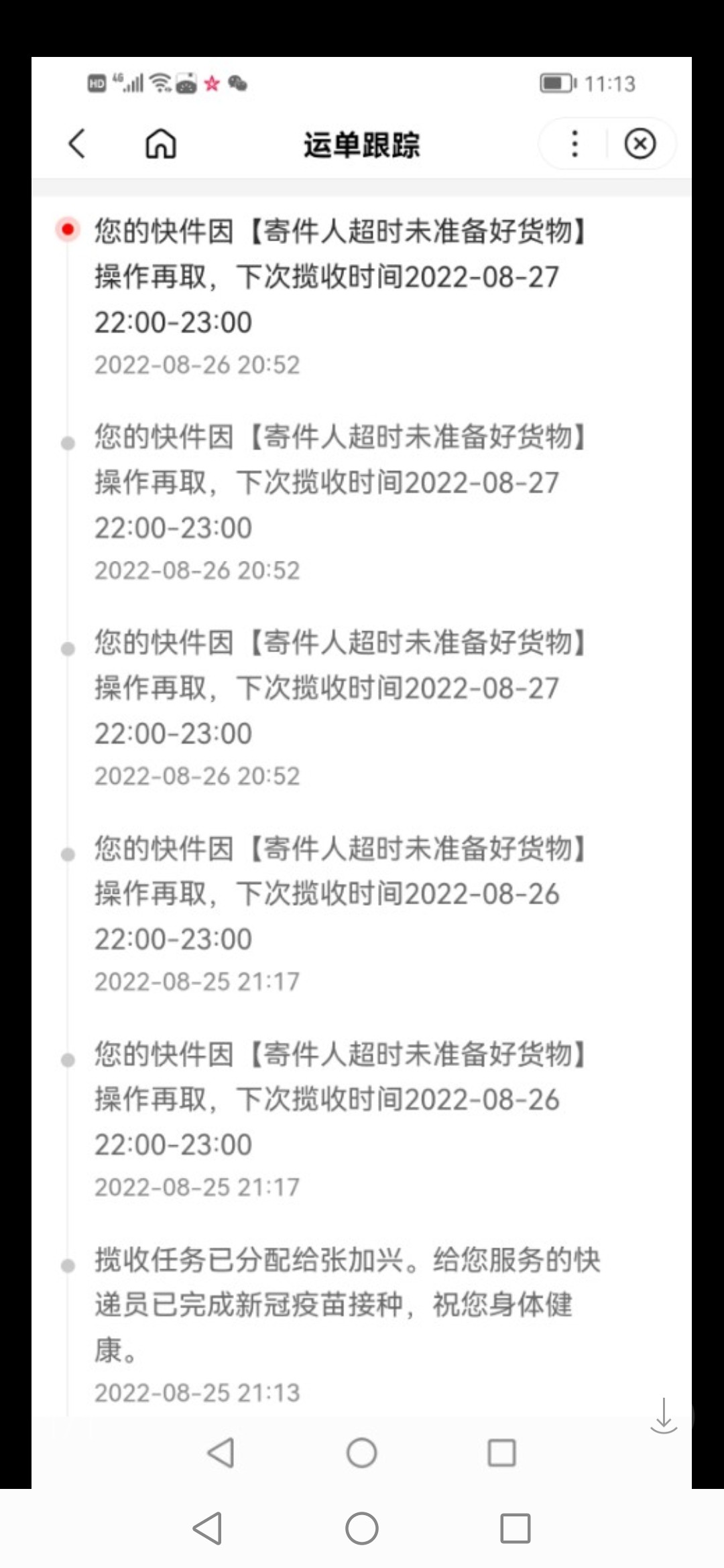Open the three-dot more options menu

(575, 143)
